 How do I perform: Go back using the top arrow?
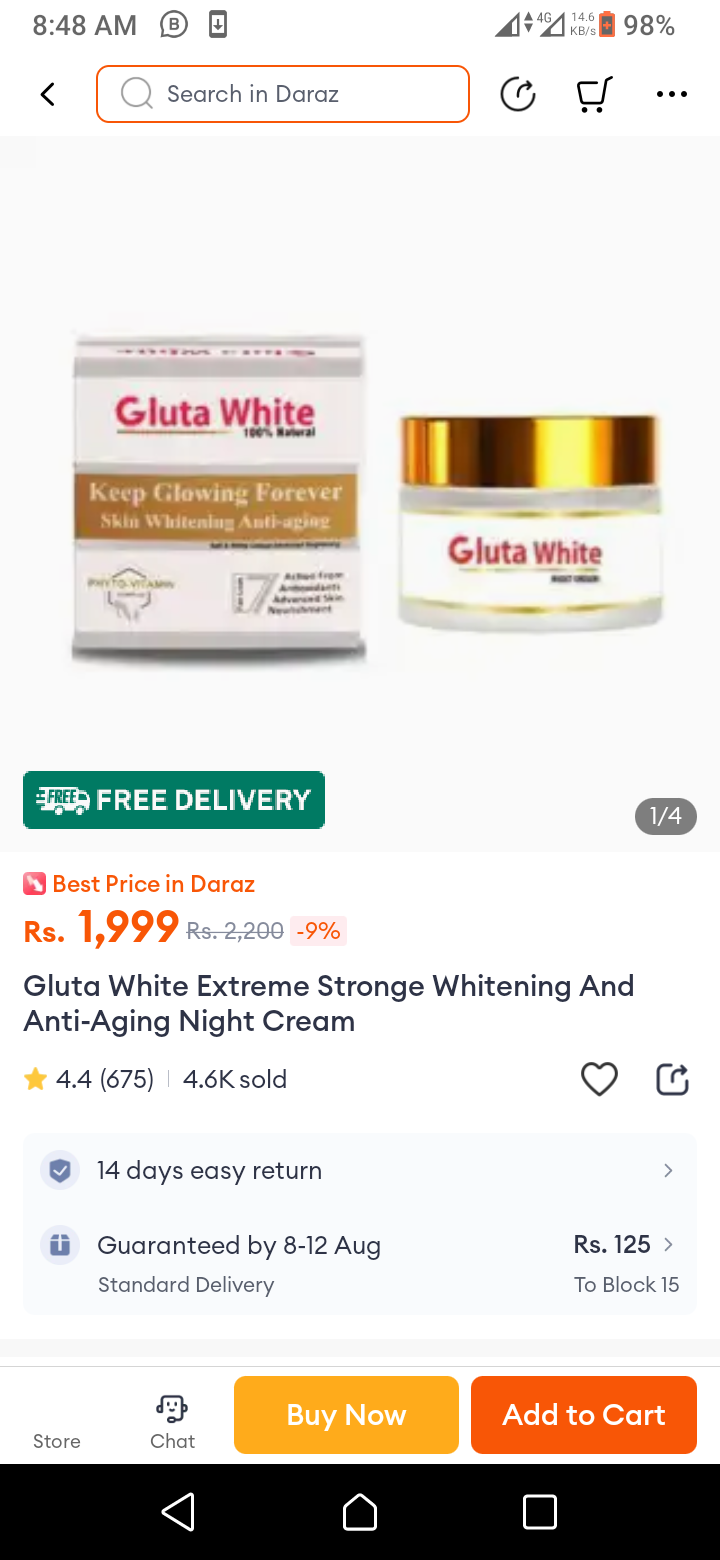pos(47,94)
